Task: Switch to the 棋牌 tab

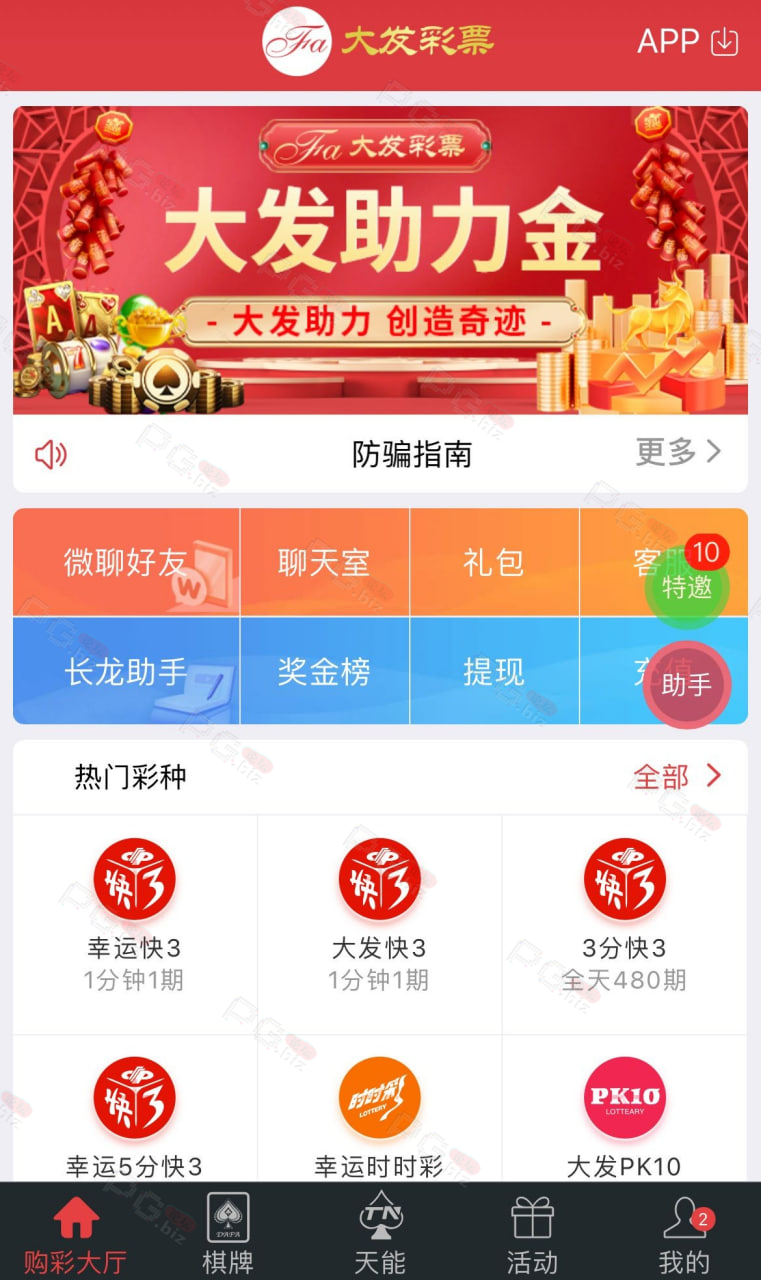Action: 228,1232
